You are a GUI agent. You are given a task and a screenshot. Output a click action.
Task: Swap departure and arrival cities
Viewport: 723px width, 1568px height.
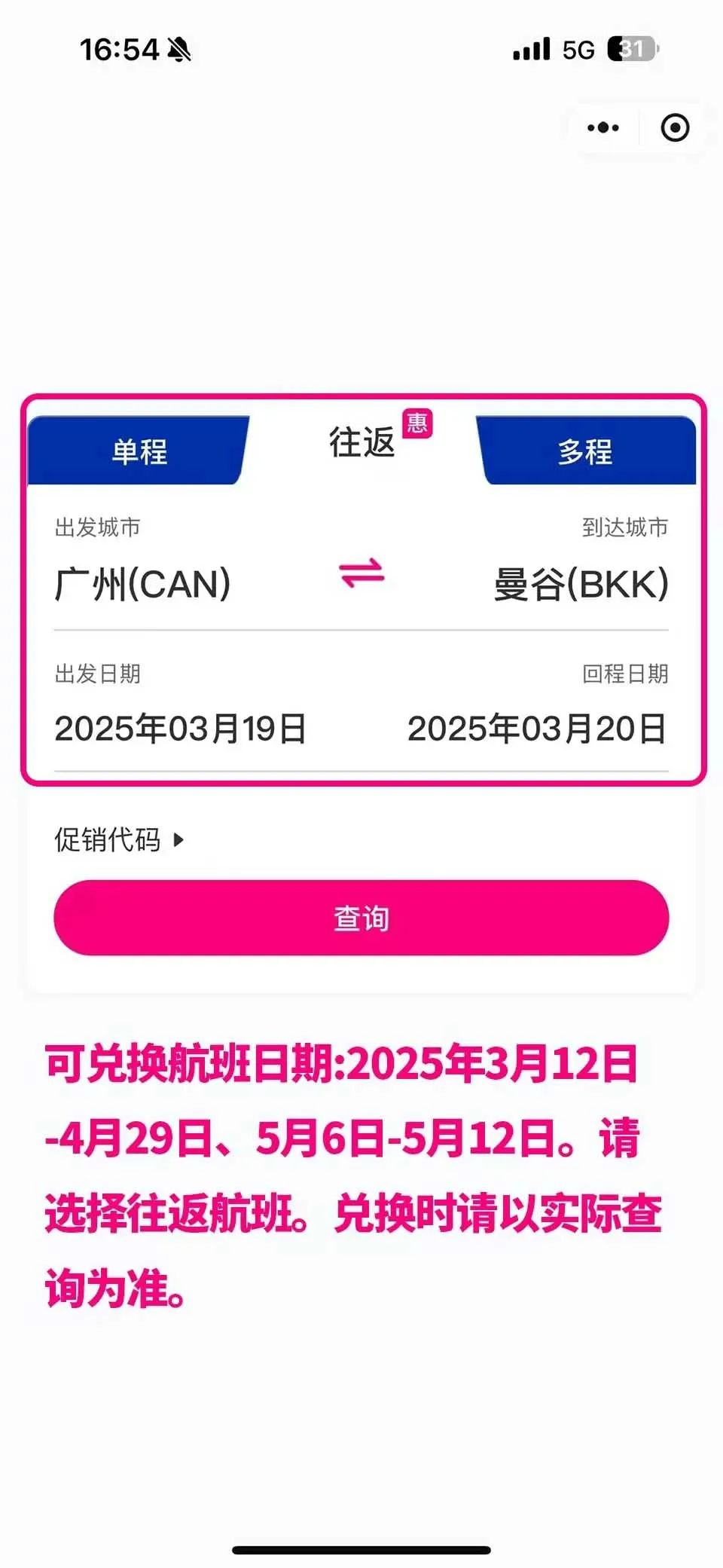point(361,573)
